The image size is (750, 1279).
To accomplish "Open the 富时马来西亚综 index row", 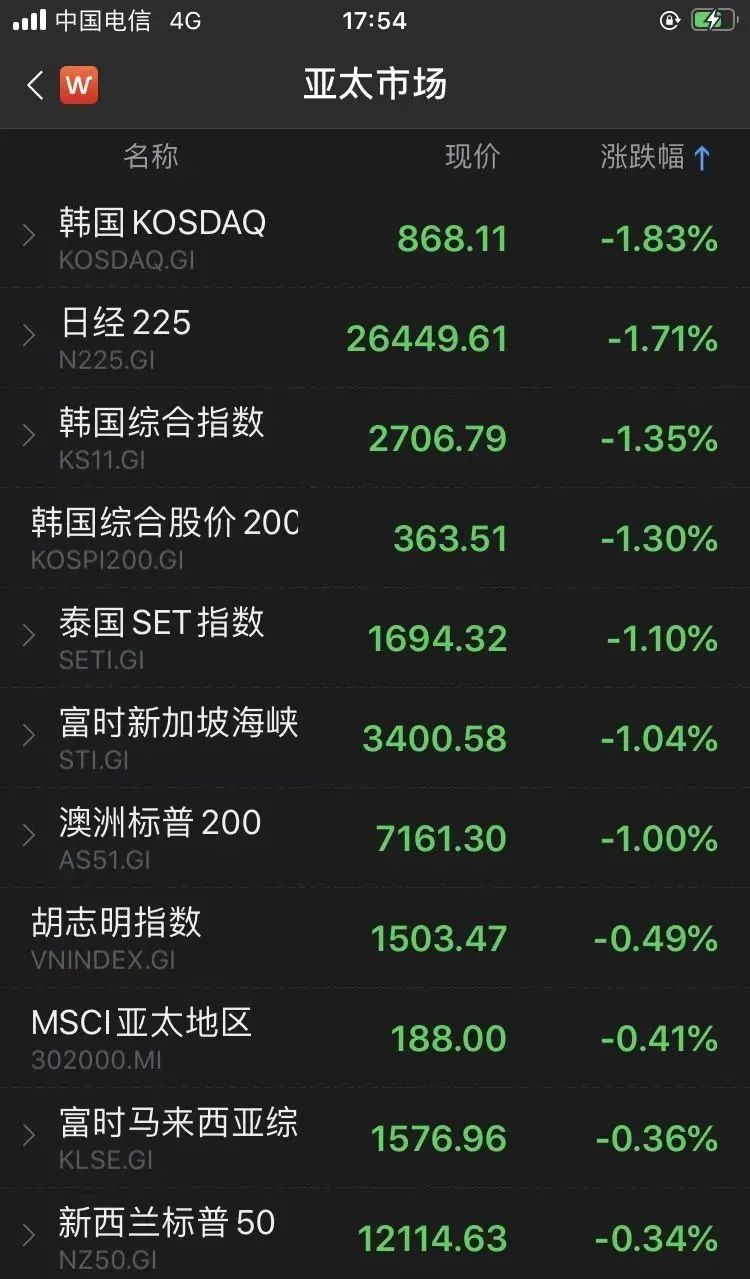I will click(x=375, y=1138).
